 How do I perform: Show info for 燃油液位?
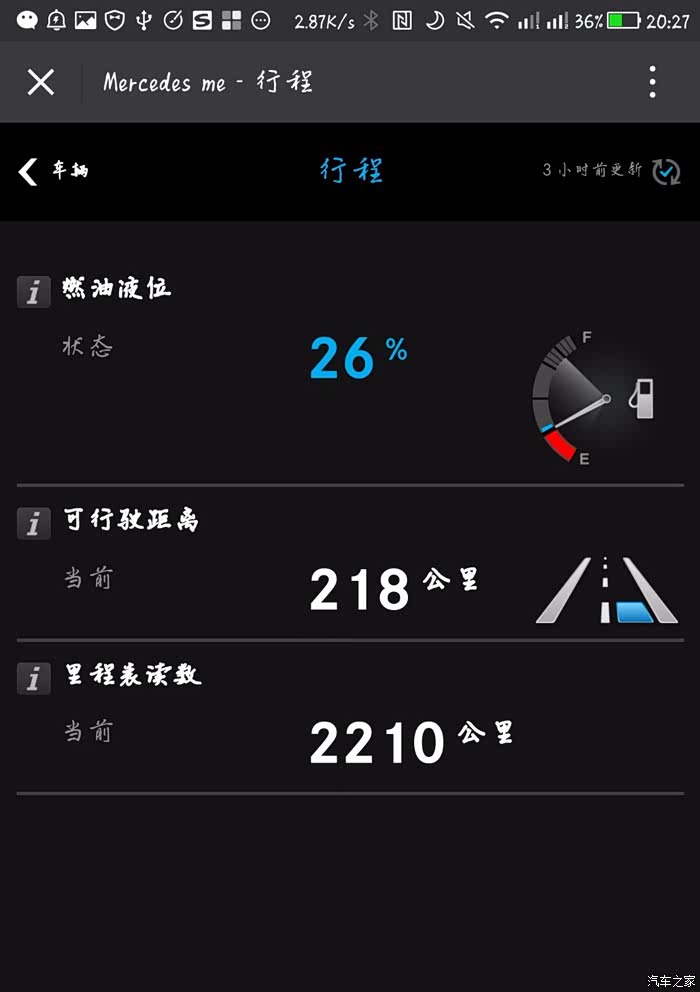33,292
